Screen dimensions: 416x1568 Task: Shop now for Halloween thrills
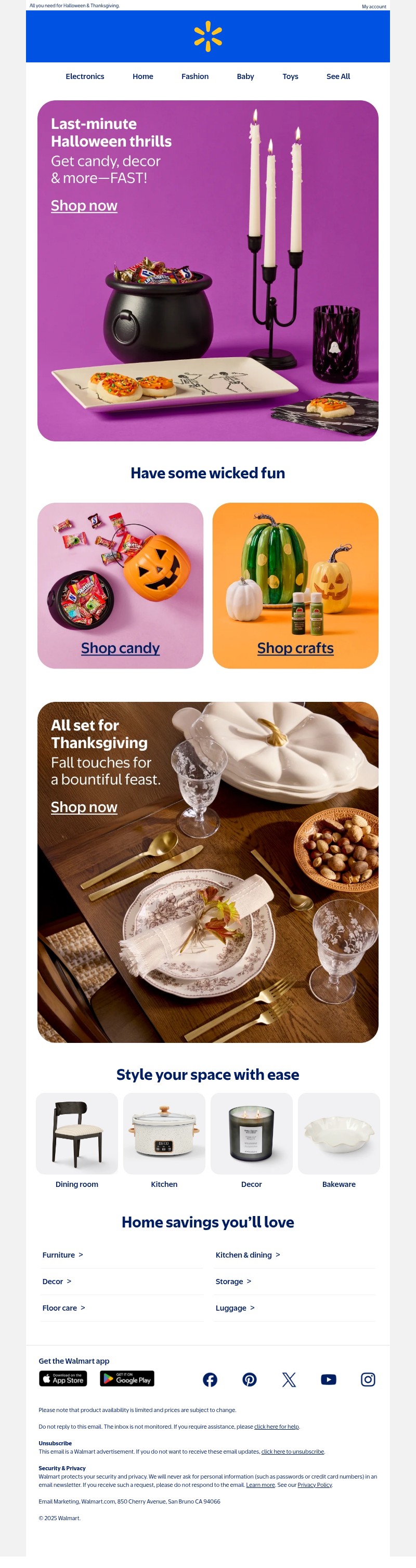pyautogui.click(x=84, y=206)
